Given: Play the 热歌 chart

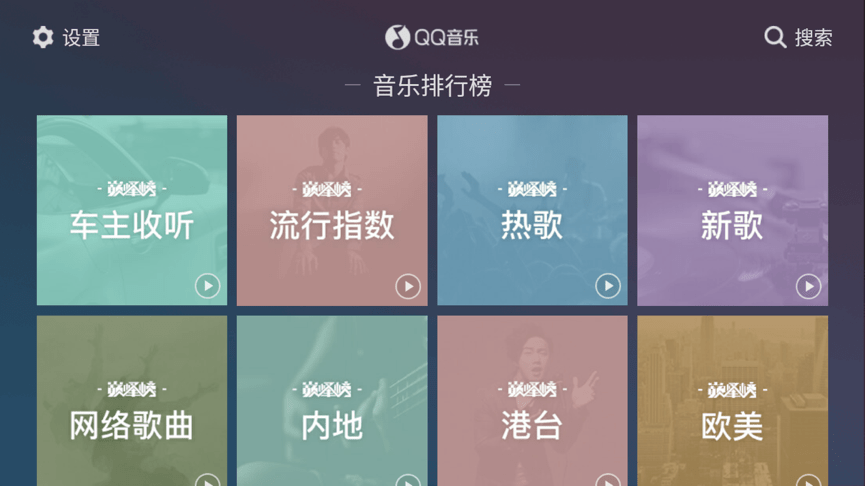Looking at the screenshot, I should pos(608,286).
